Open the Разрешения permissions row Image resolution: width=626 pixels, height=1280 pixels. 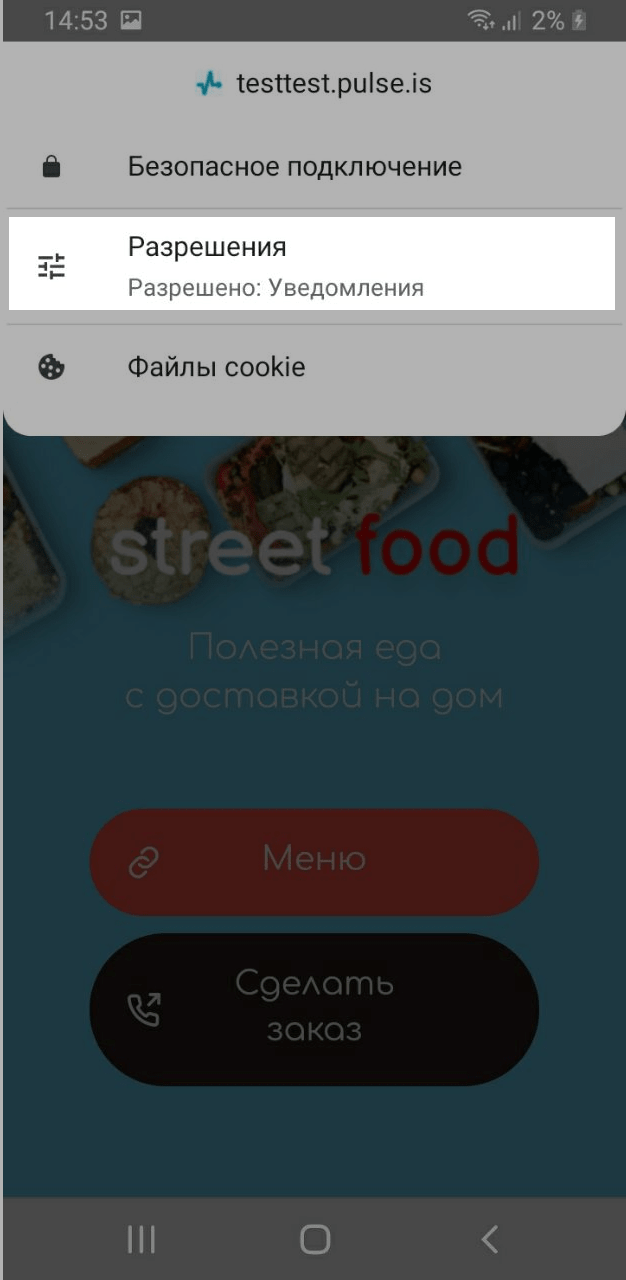pyautogui.click(x=312, y=265)
